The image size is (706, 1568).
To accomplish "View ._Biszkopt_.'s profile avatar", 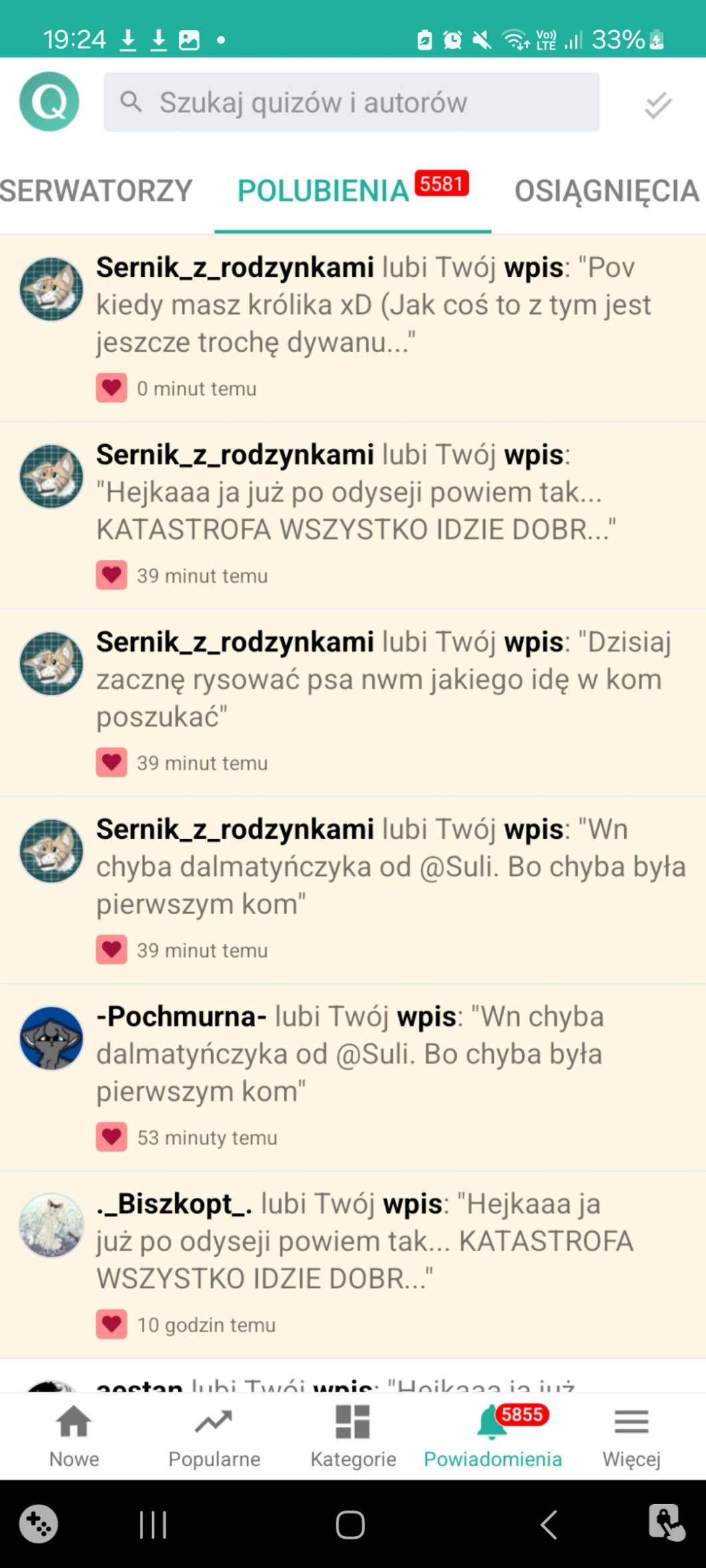I will pyautogui.click(x=51, y=1225).
